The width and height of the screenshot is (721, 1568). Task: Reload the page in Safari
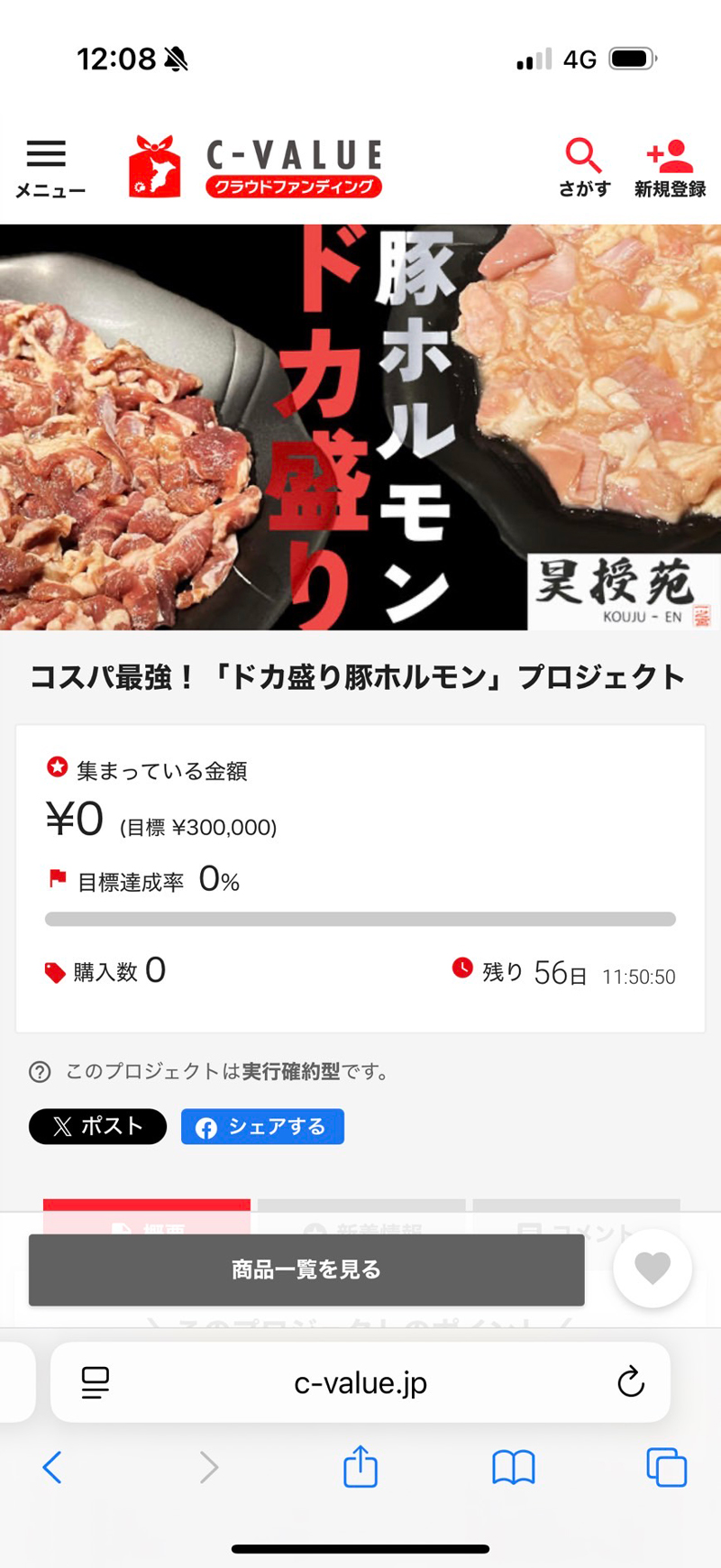point(631,1381)
